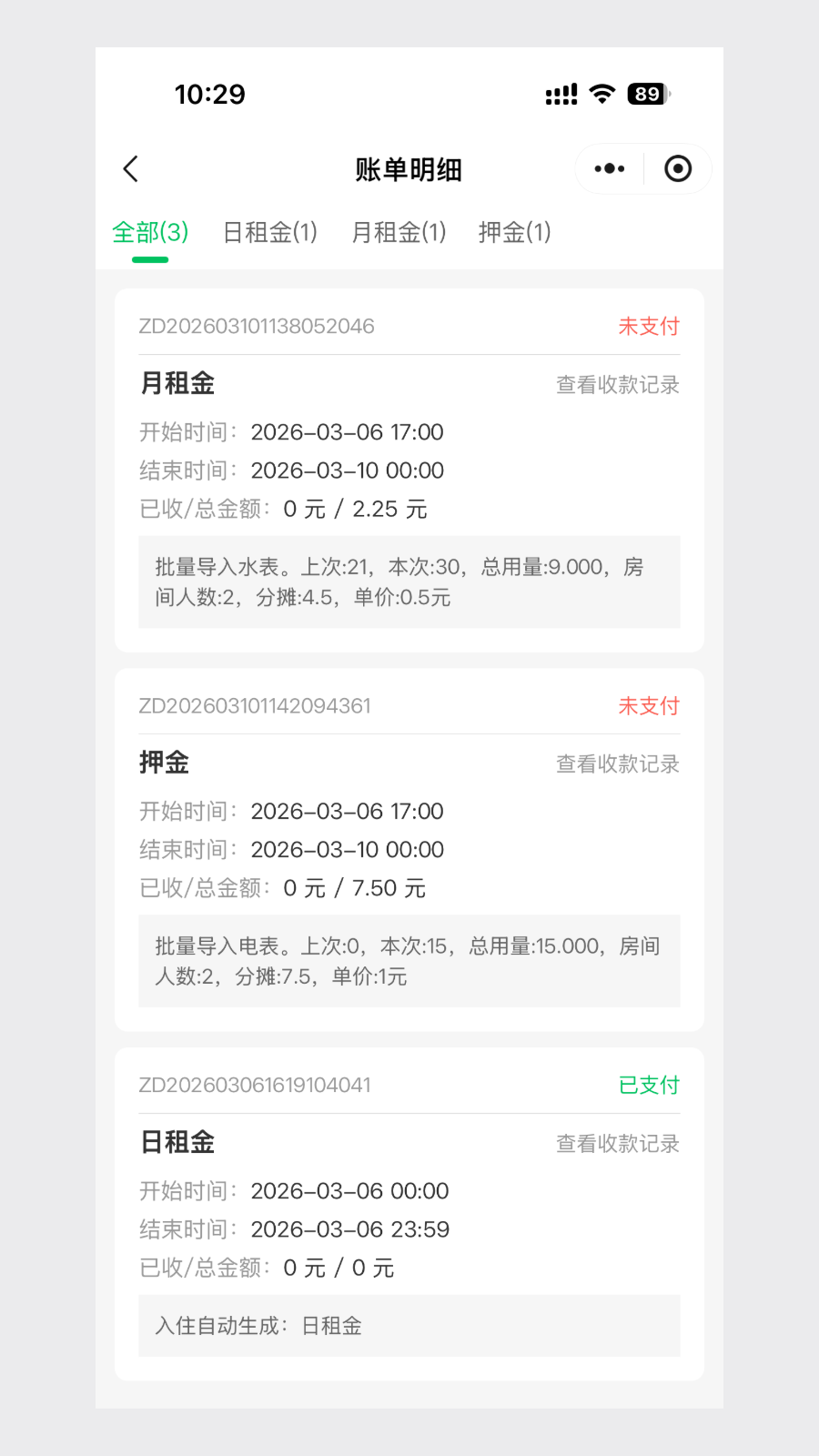Open 查看收款记录 for the 月租金 bill
The image size is (819, 1456).
616,384
